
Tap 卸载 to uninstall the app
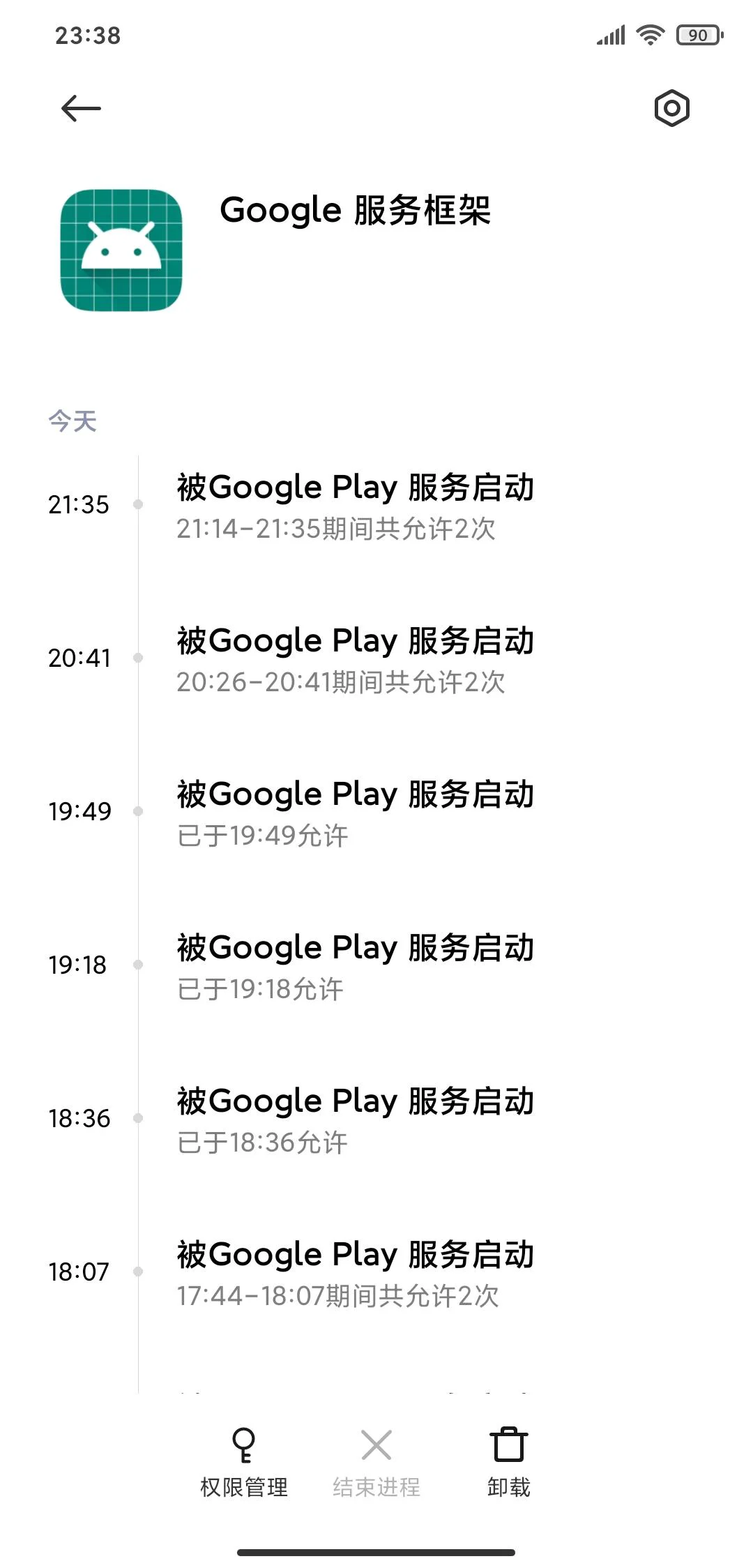(x=508, y=1462)
